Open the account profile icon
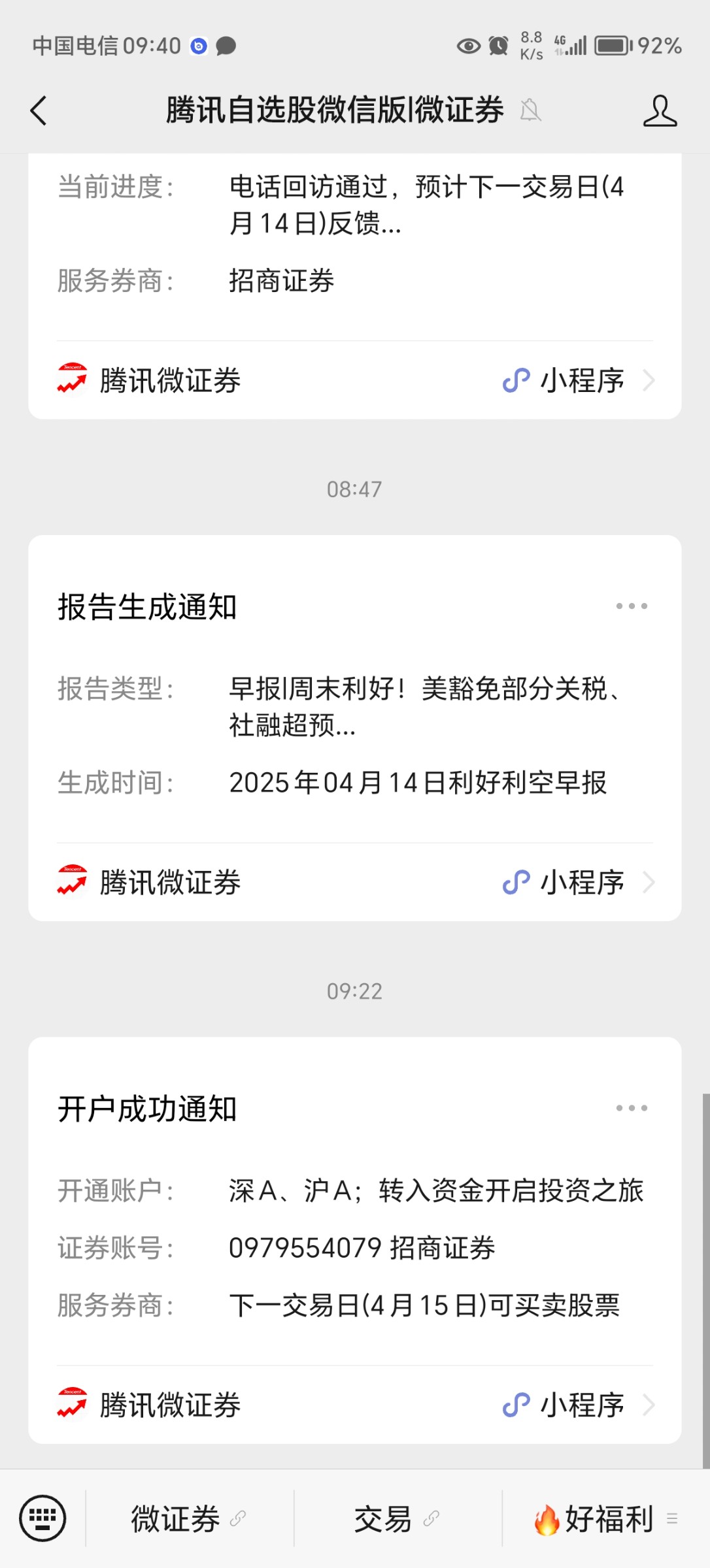This screenshot has height=1568, width=710. [x=659, y=110]
